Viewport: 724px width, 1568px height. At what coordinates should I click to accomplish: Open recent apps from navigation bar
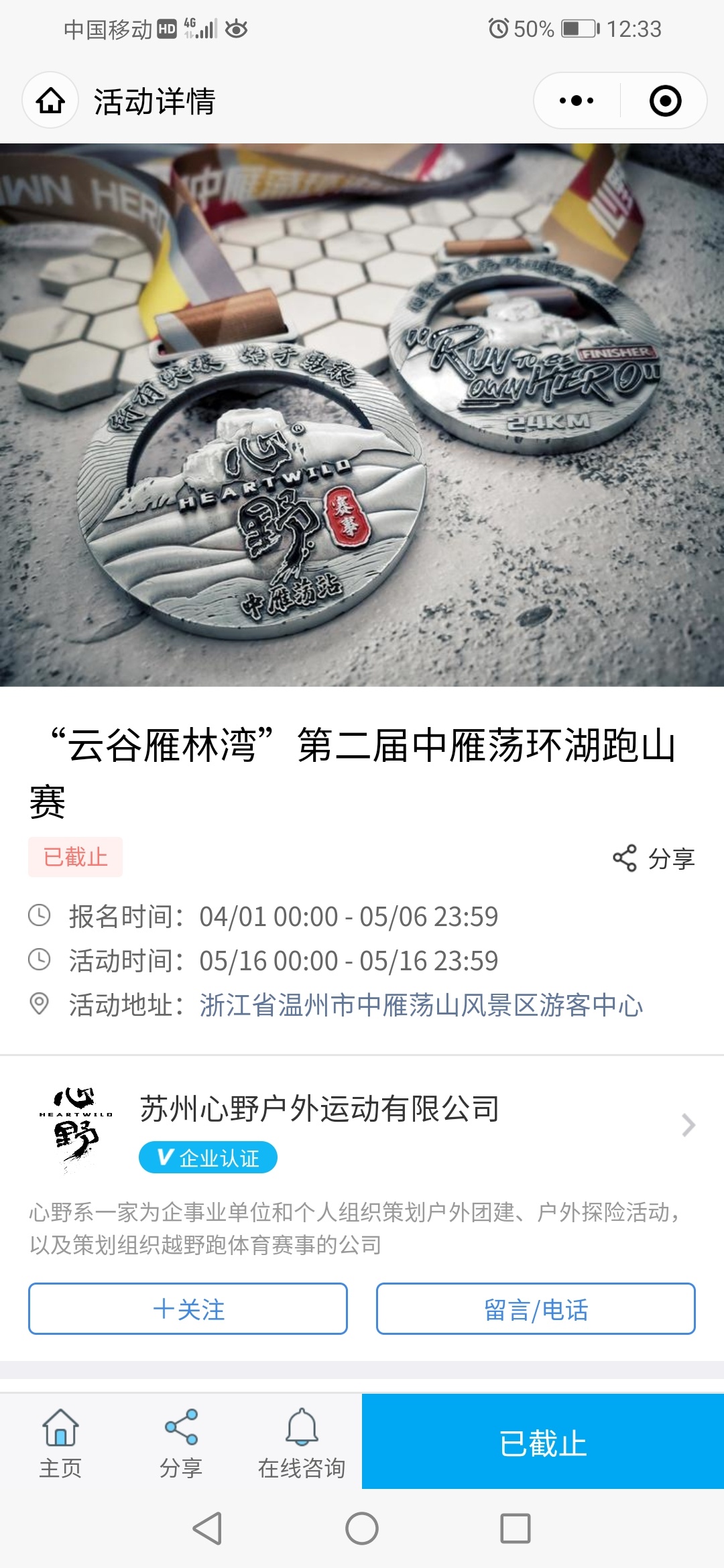click(516, 1528)
